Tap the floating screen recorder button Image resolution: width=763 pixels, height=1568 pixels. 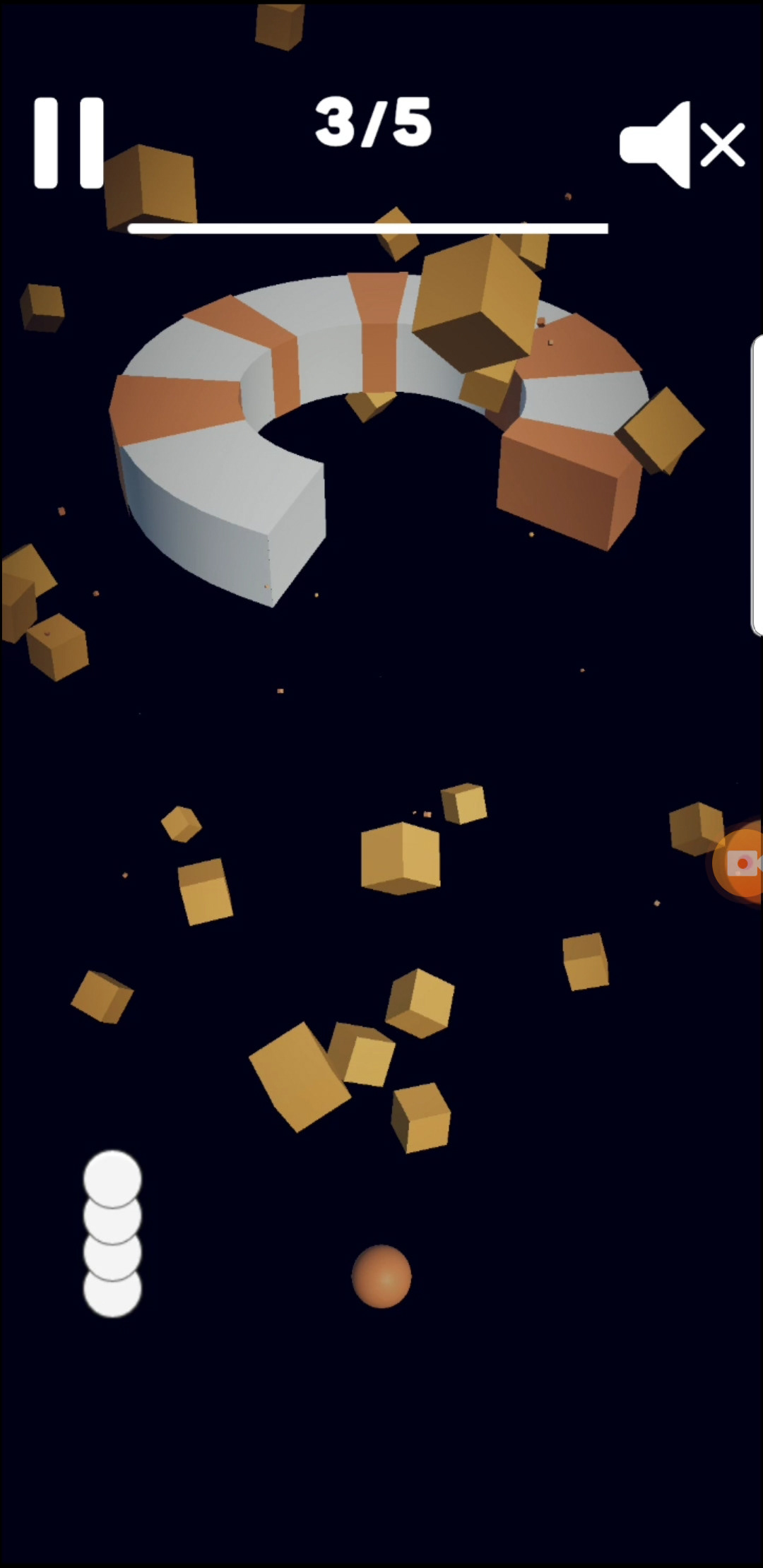point(739,862)
